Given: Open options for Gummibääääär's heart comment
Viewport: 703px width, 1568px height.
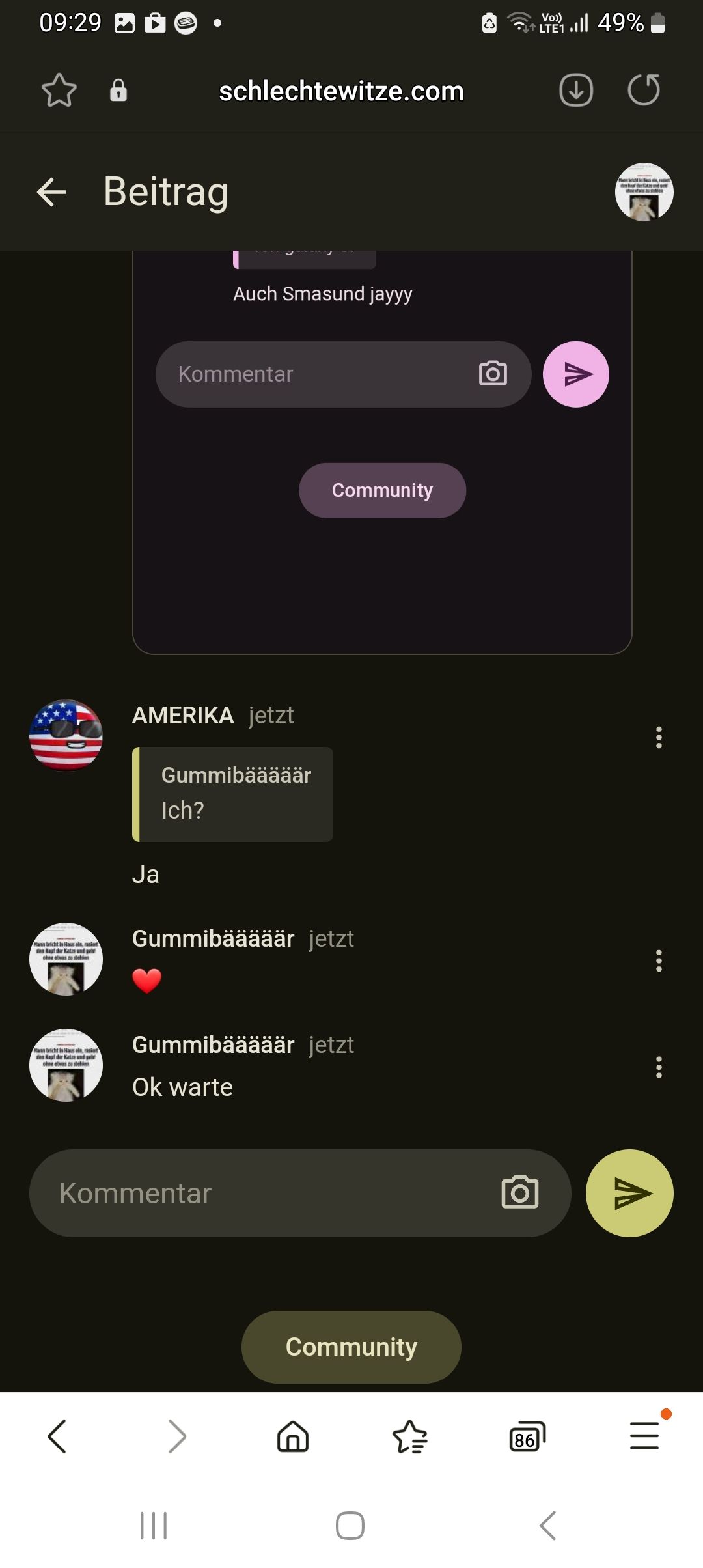Looking at the screenshot, I should tap(659, 961).
